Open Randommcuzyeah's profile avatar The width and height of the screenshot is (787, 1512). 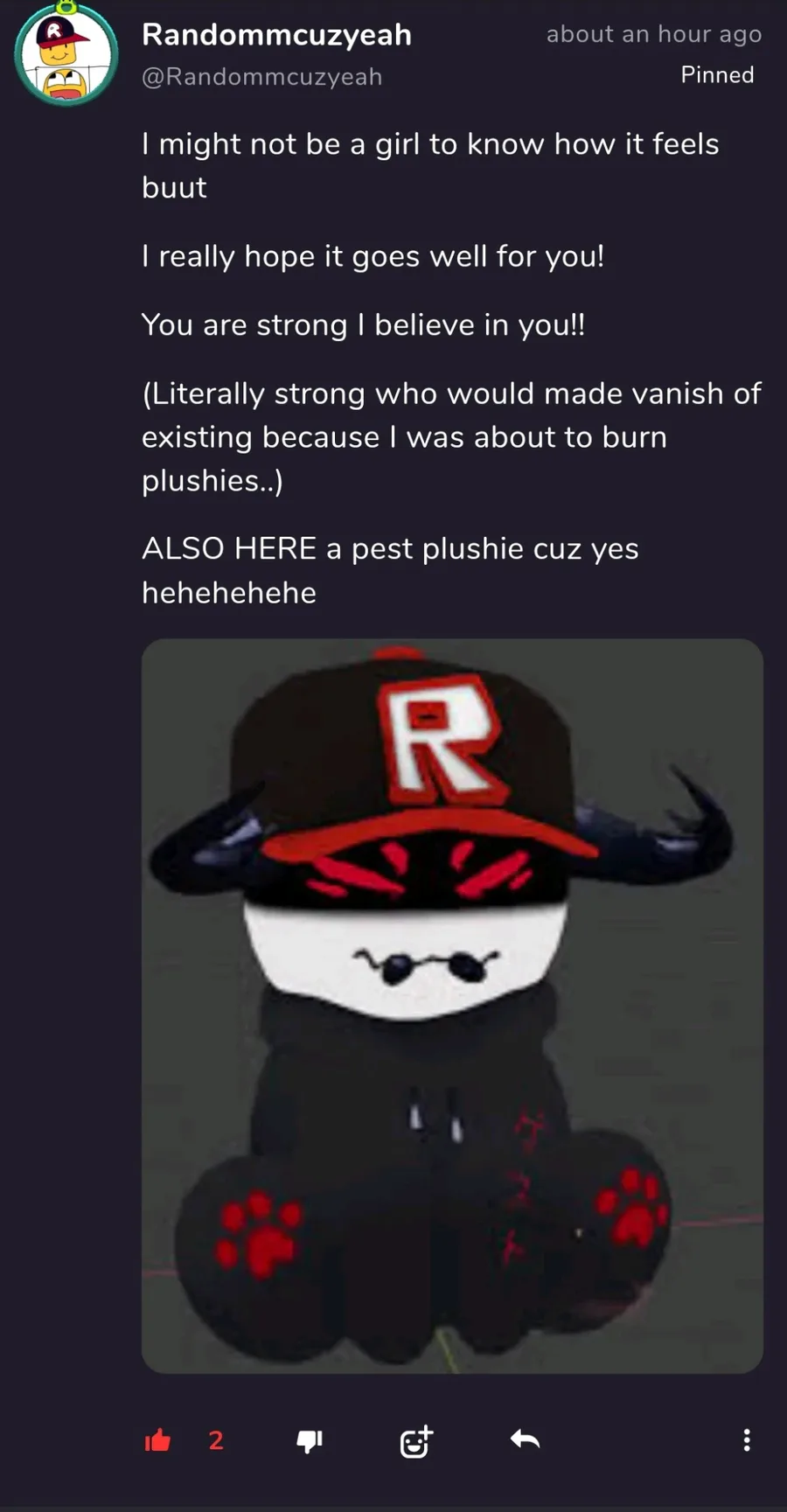coord(66,53)
